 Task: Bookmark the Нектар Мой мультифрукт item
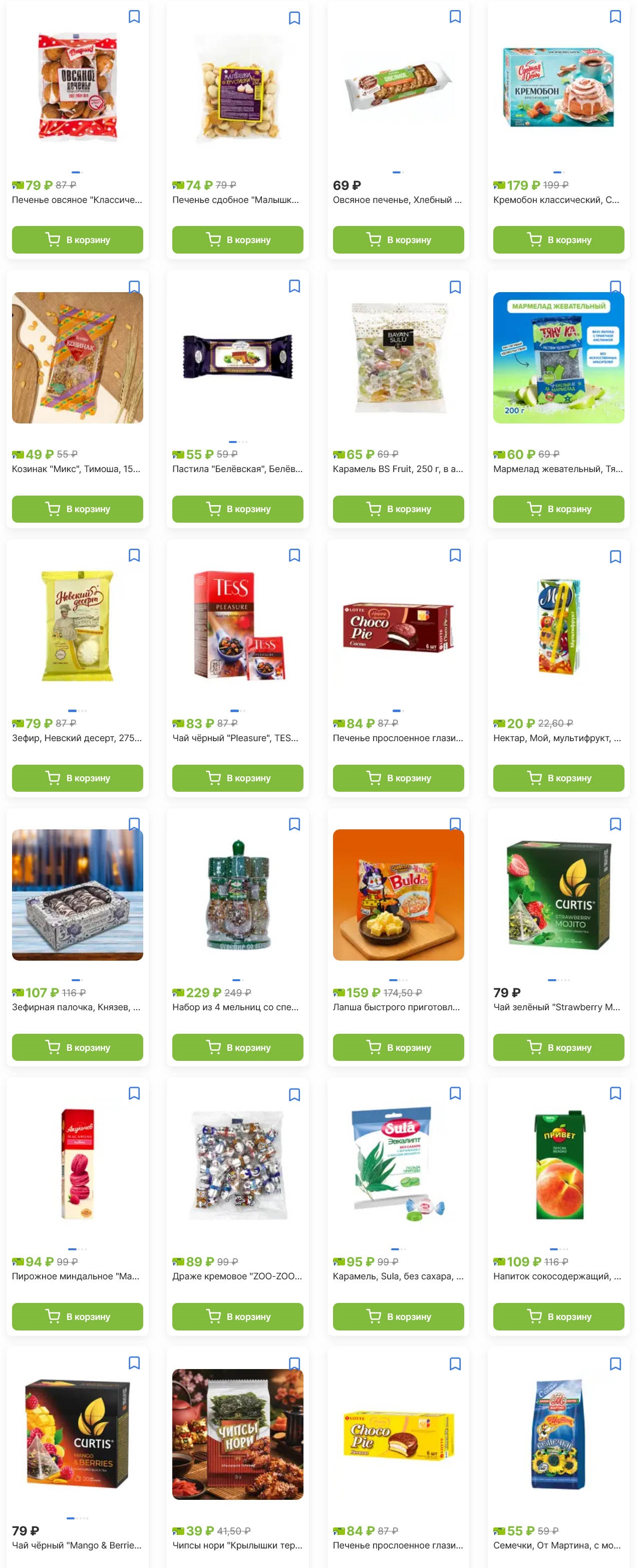(x=615, y=556)
